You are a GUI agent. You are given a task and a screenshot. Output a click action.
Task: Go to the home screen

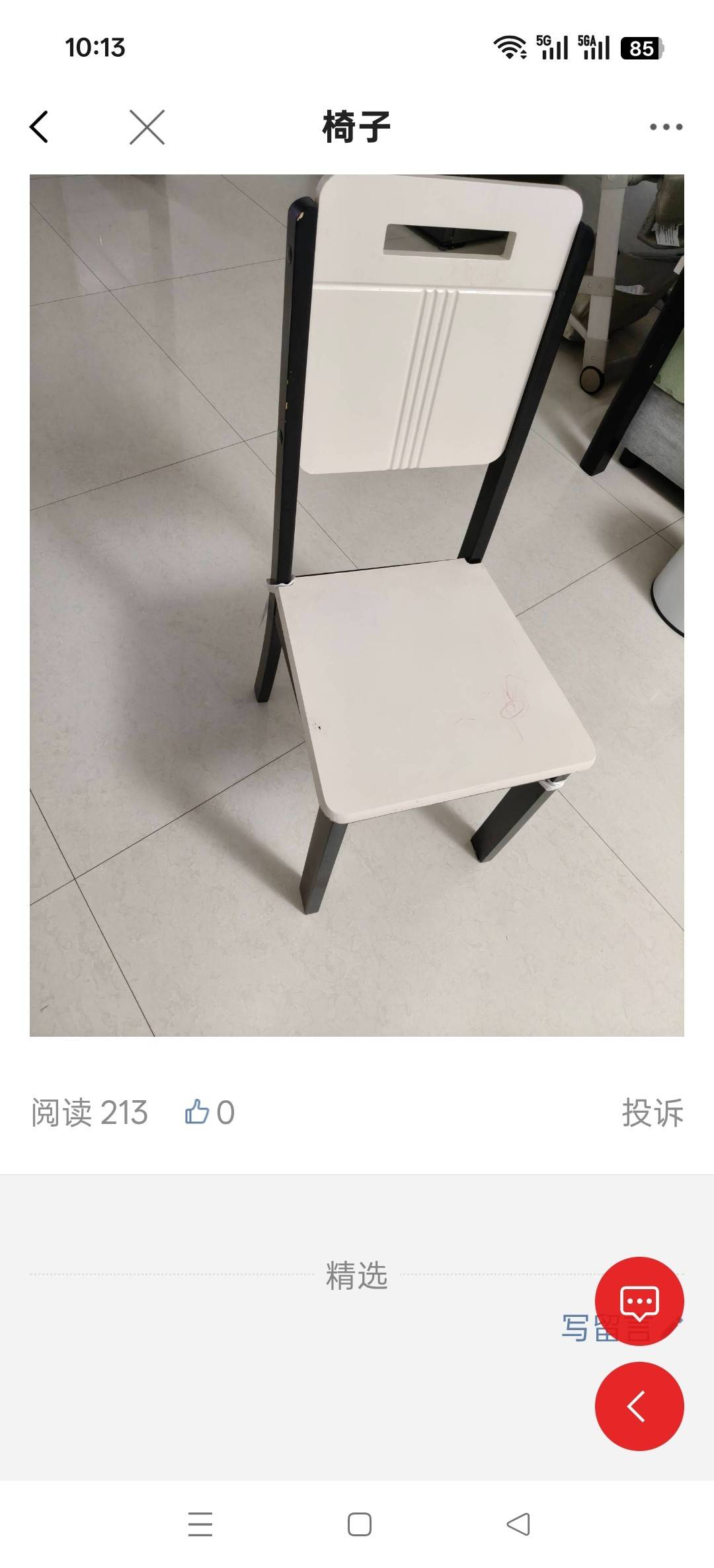[x=359, y=1524]
